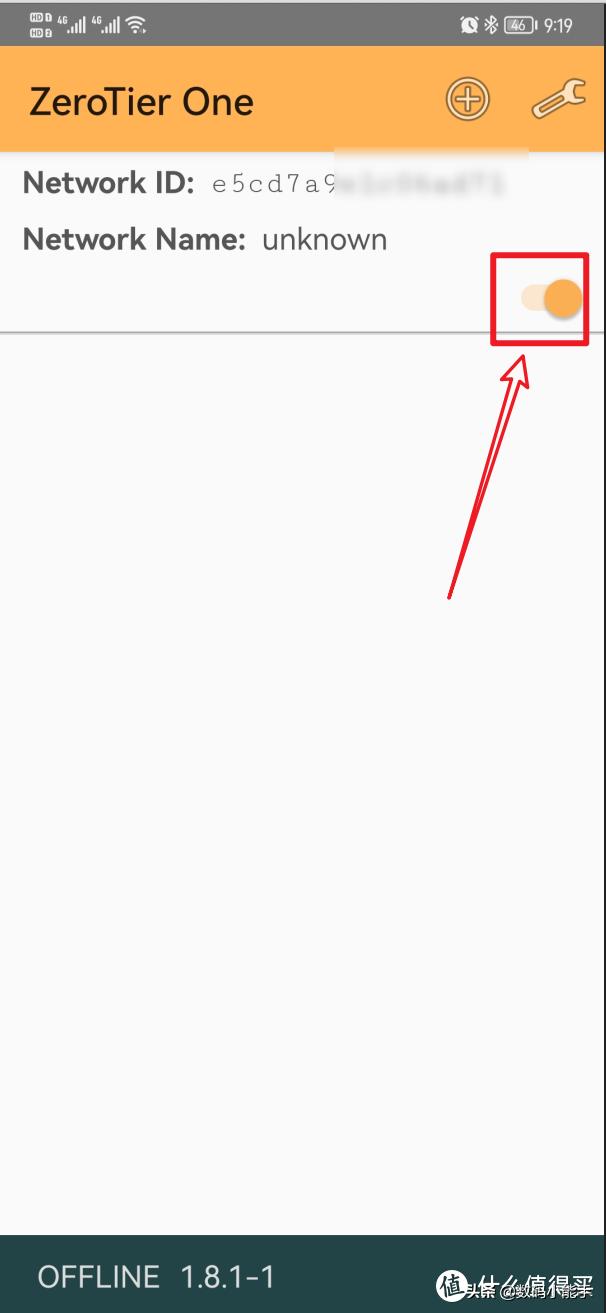Open settings via the wrench icon
606x1313 pixels.
[x=558, y=100]
